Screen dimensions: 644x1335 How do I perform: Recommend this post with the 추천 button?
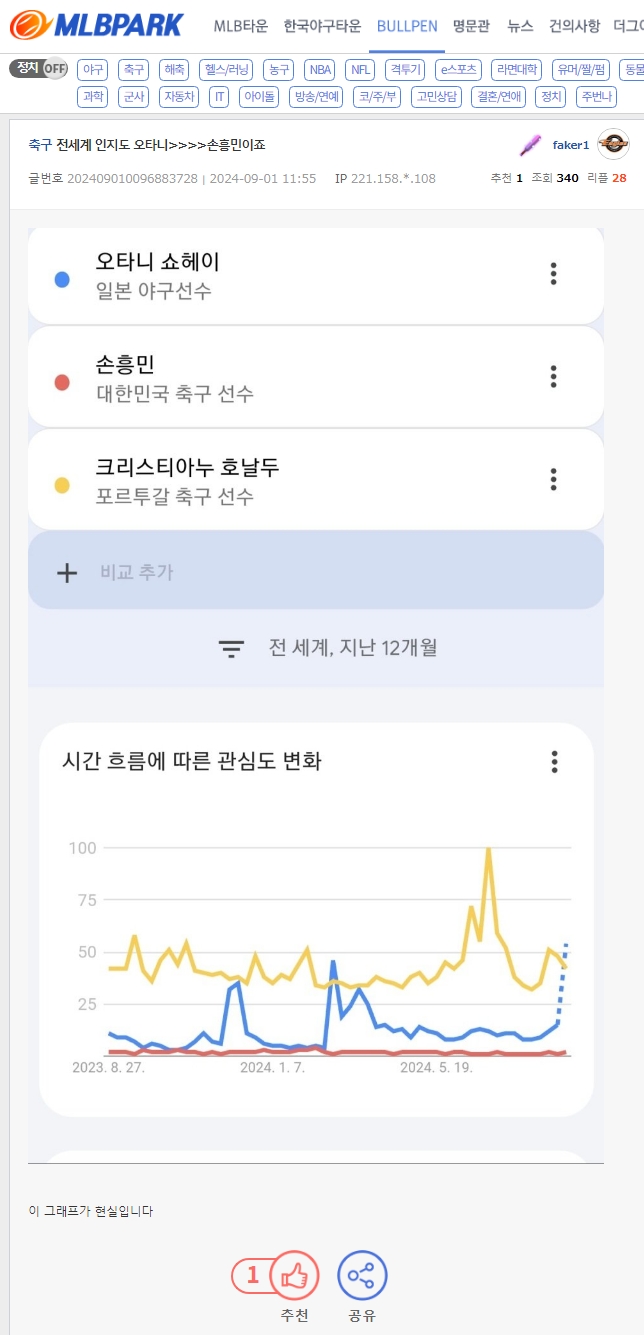pyautogui.click(x=294, y=1276)
